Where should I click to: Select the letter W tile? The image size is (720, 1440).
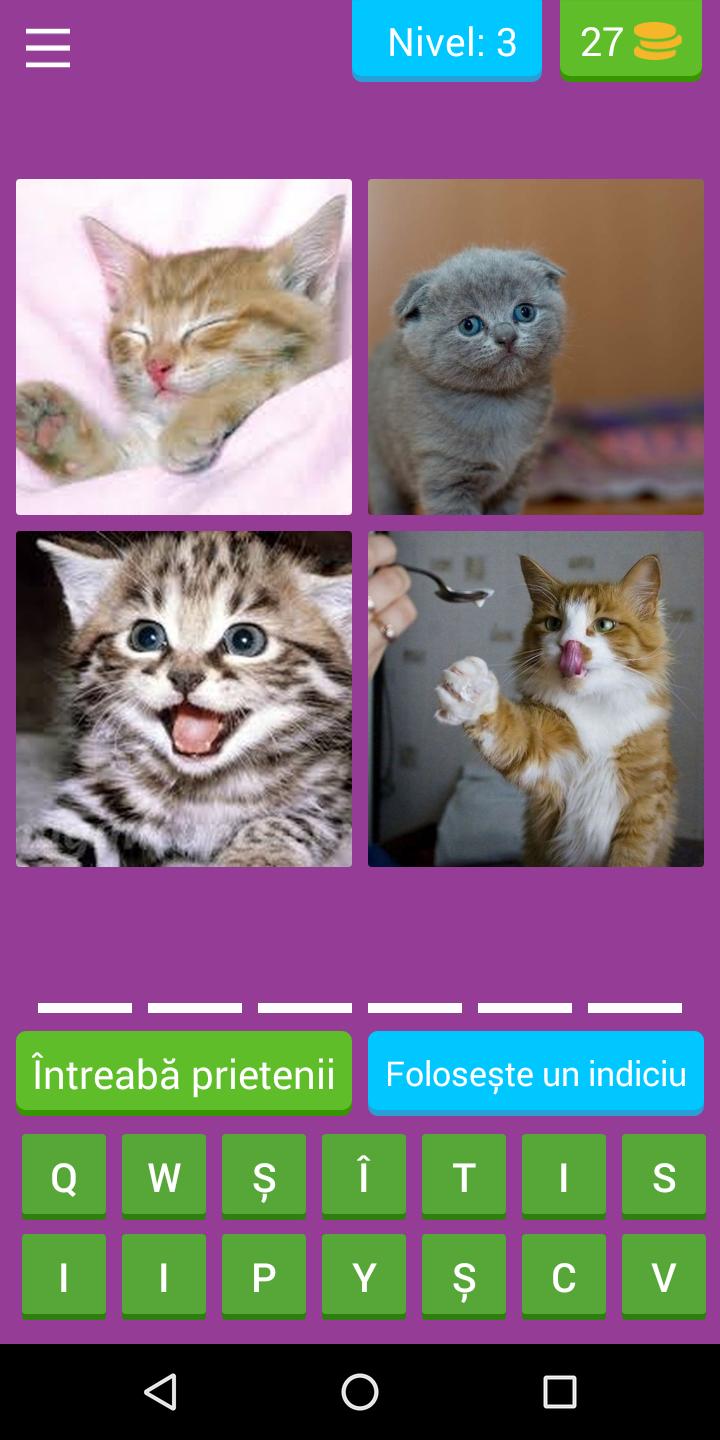(164, 1177)
